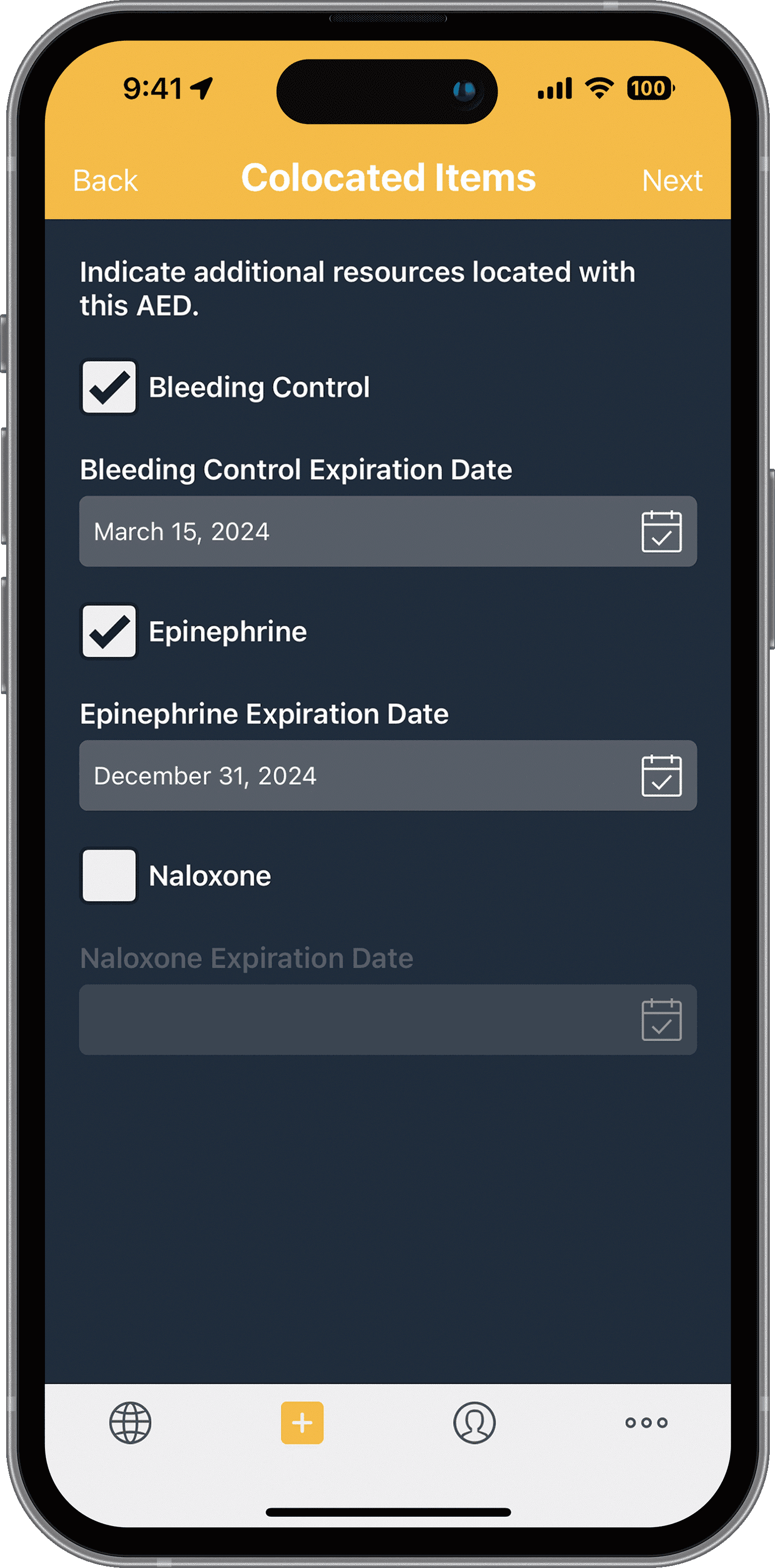
Task: Check the Naloxone checkbox
Action: click(x=109, y=875)
